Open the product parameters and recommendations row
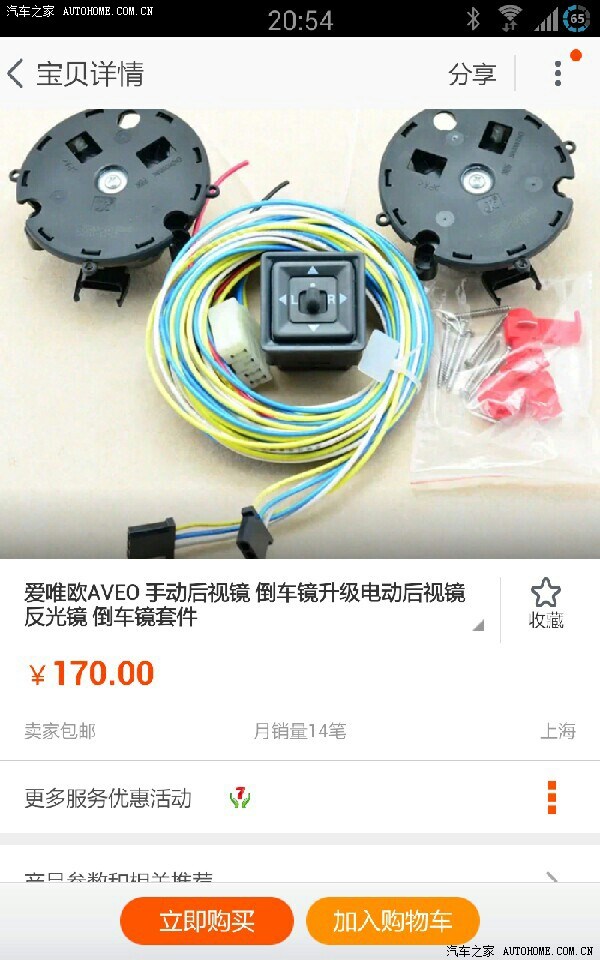The width and height of the screenshot is (600, 960). click(x=300, y=874)
